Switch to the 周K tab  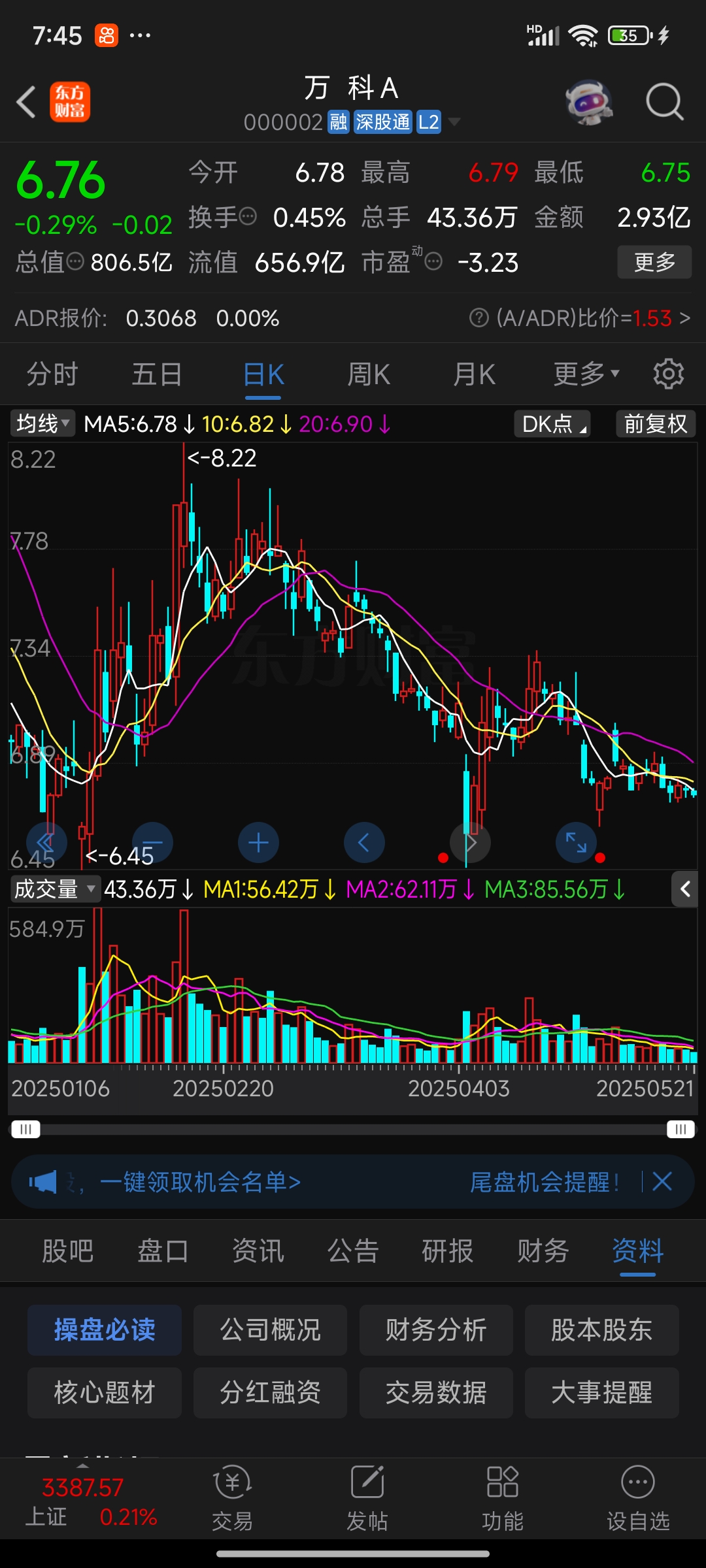click(x=368, y=373)
